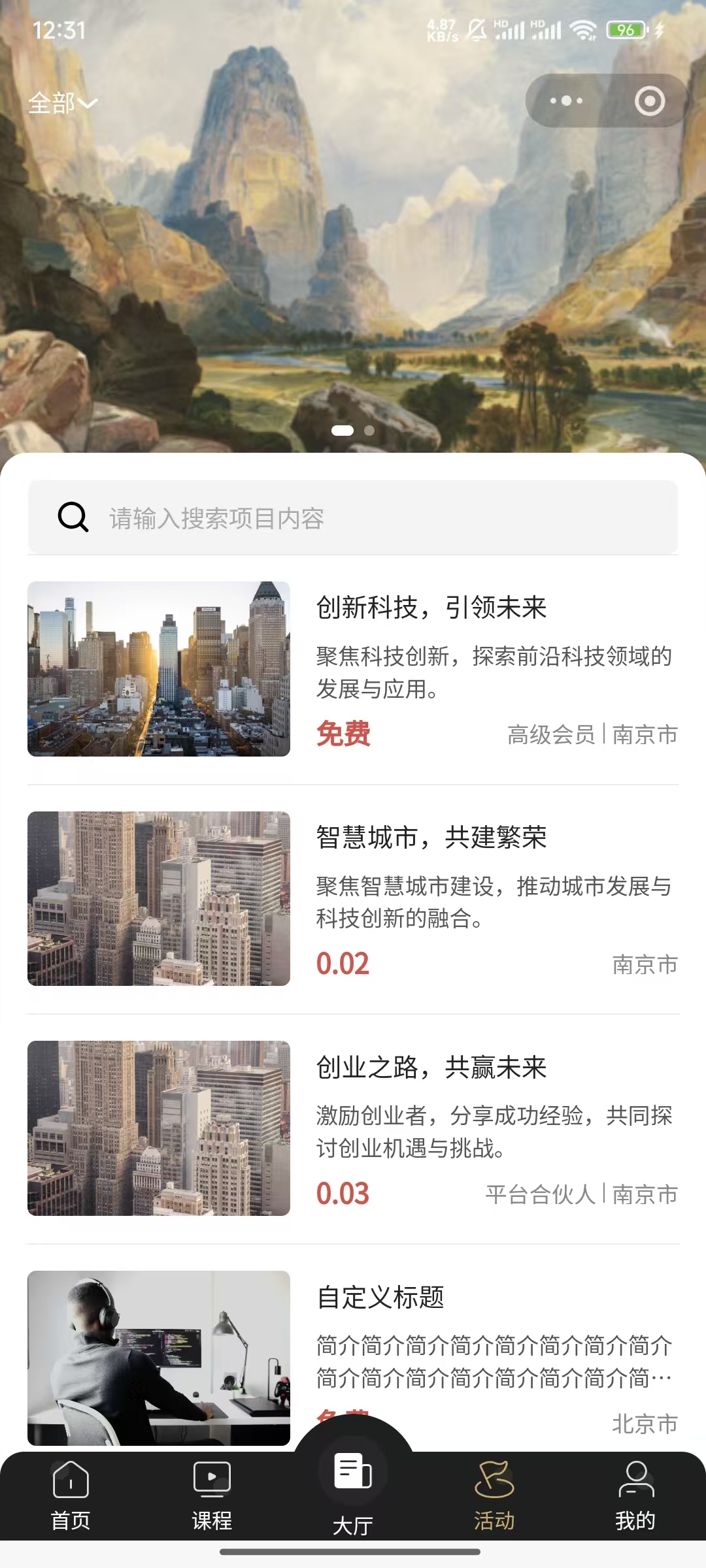Open the mini program more-options menu
The image size is (706, 1568).
566,101
